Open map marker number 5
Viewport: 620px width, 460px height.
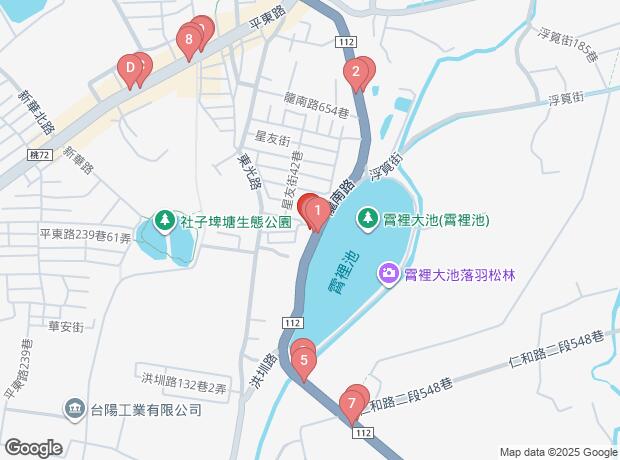click(x=302, y=361)
